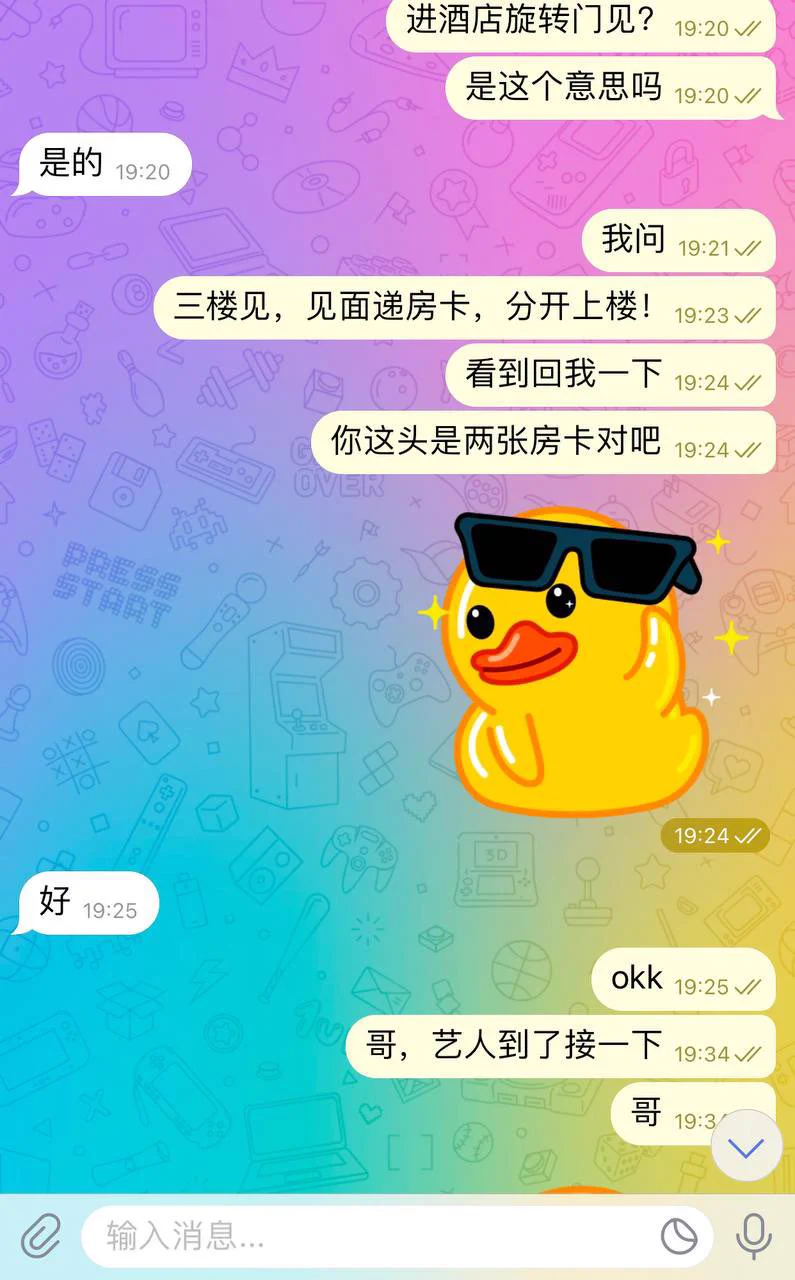Open the sticker panel icon
Image resolution: width=795 pixels, height=1280 pixels.
[x=679, y=1238]
